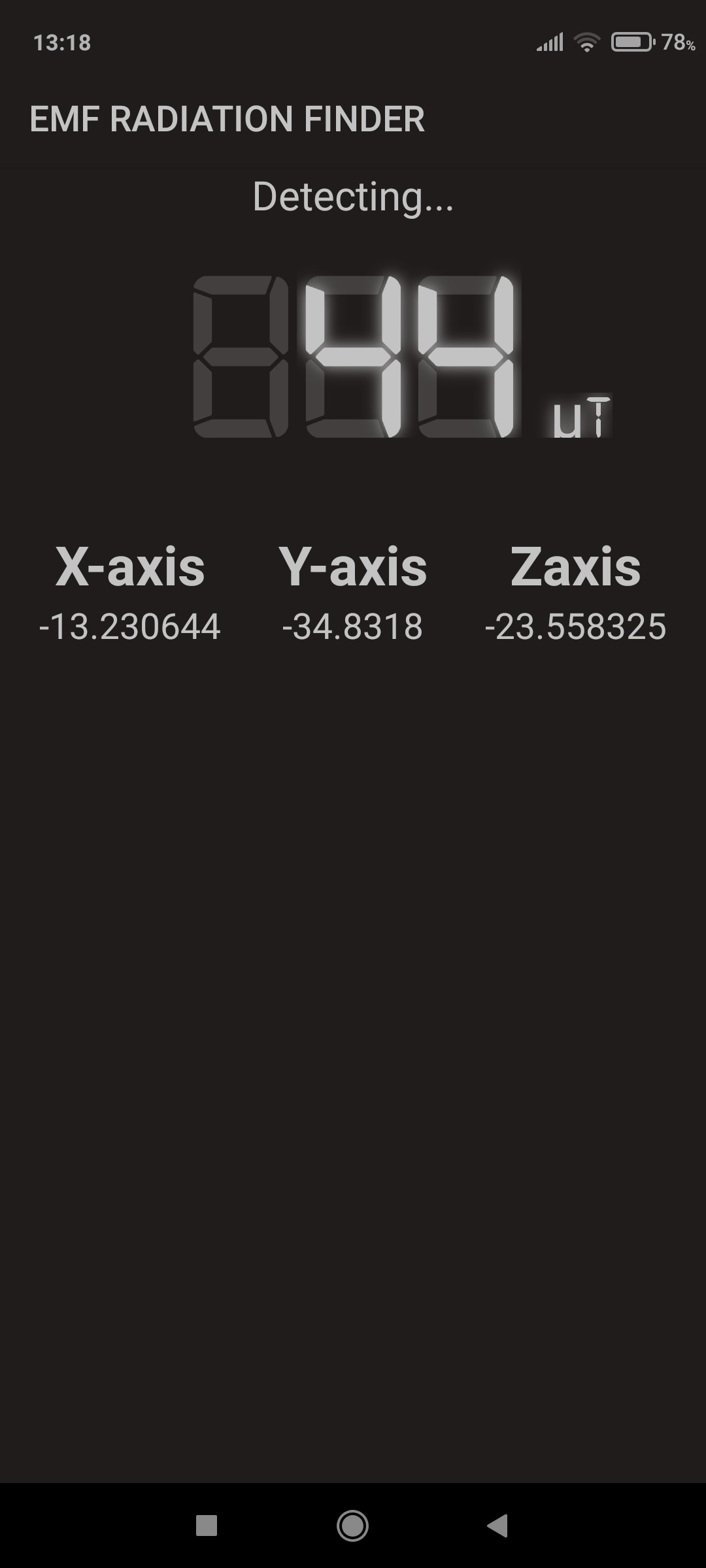
Task: Open the recent apps view
Action: pos(207,1526)
